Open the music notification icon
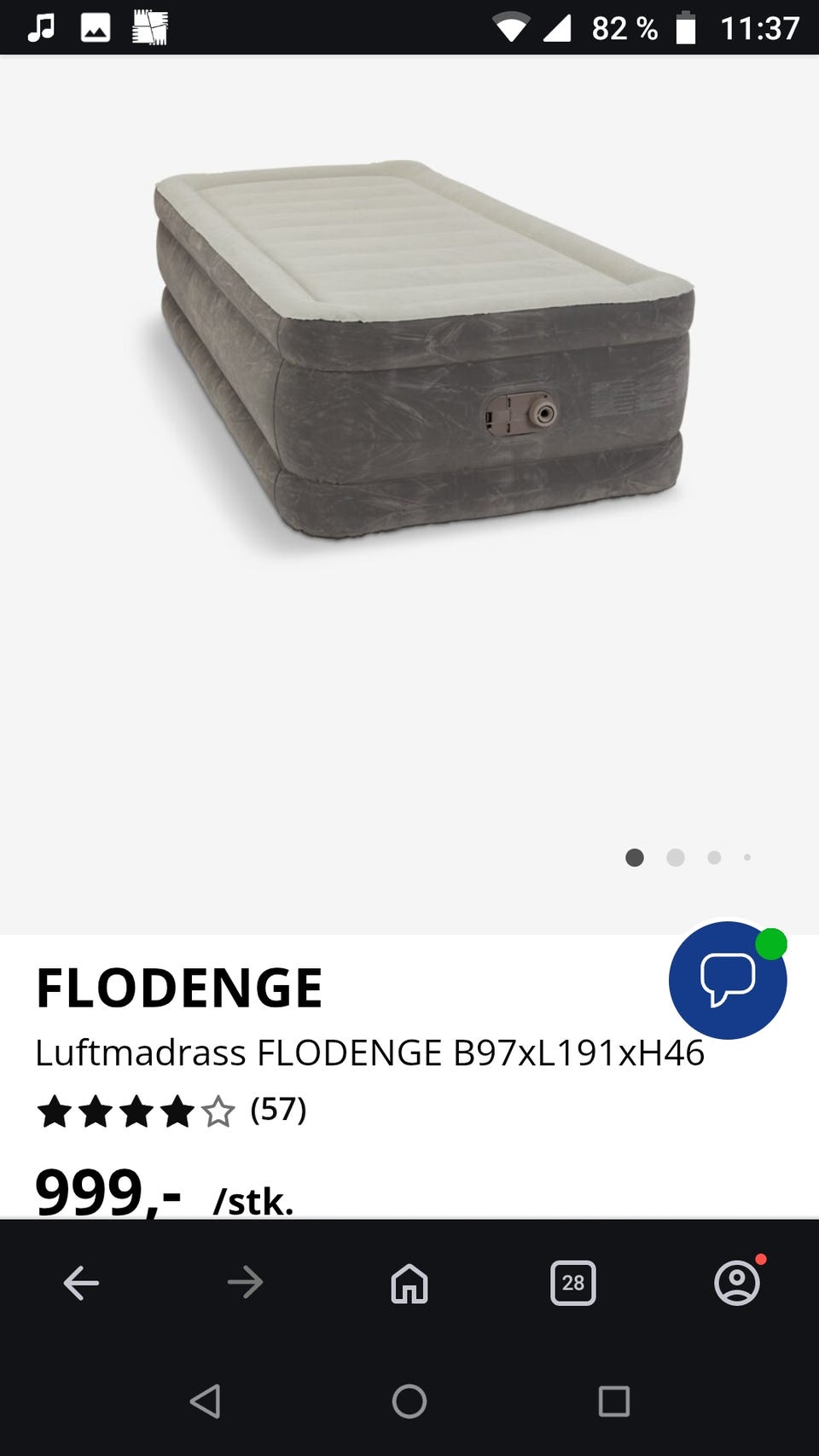 tap(39, 28)
